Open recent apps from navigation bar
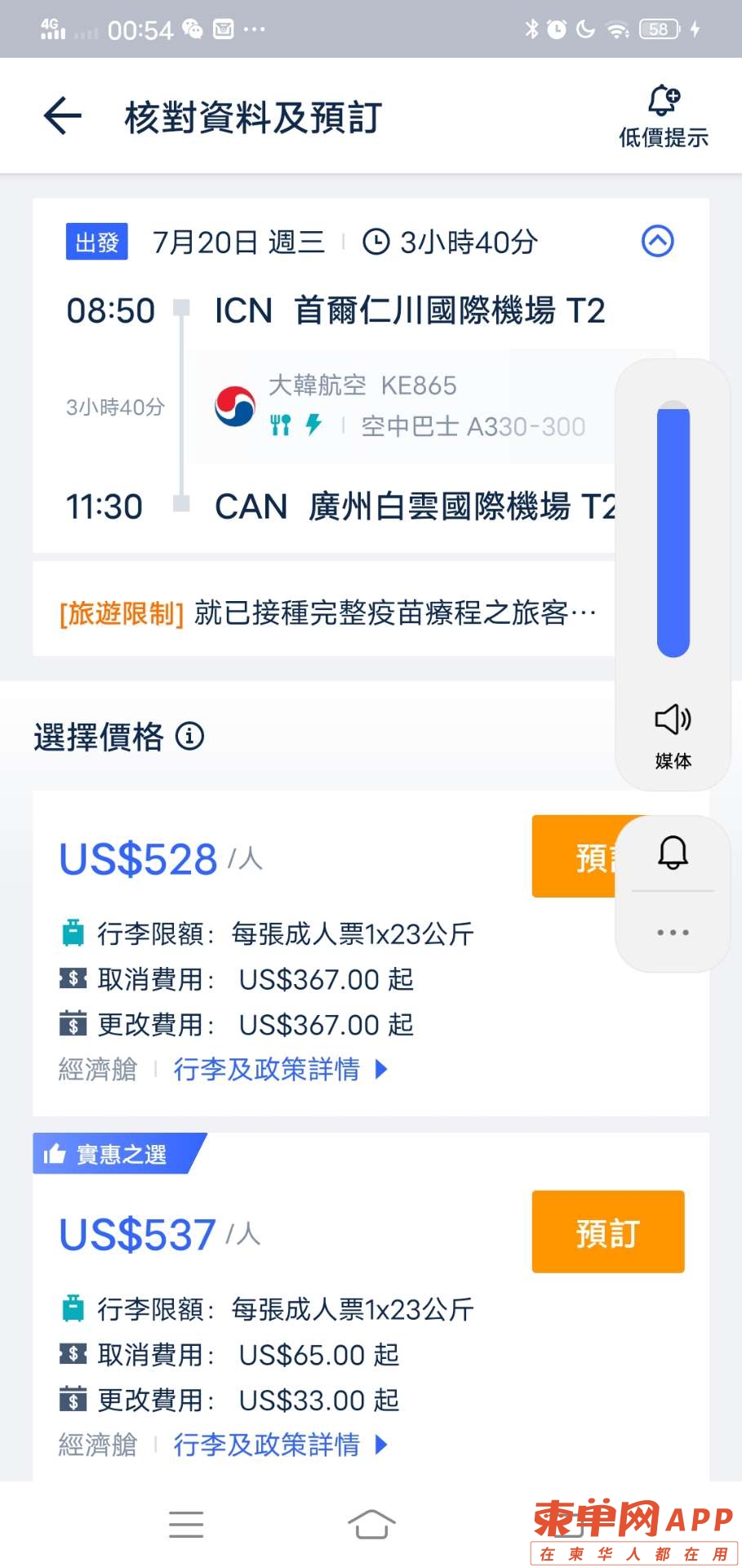The height and width of the screenshot is (1568, 742). 186,1525
